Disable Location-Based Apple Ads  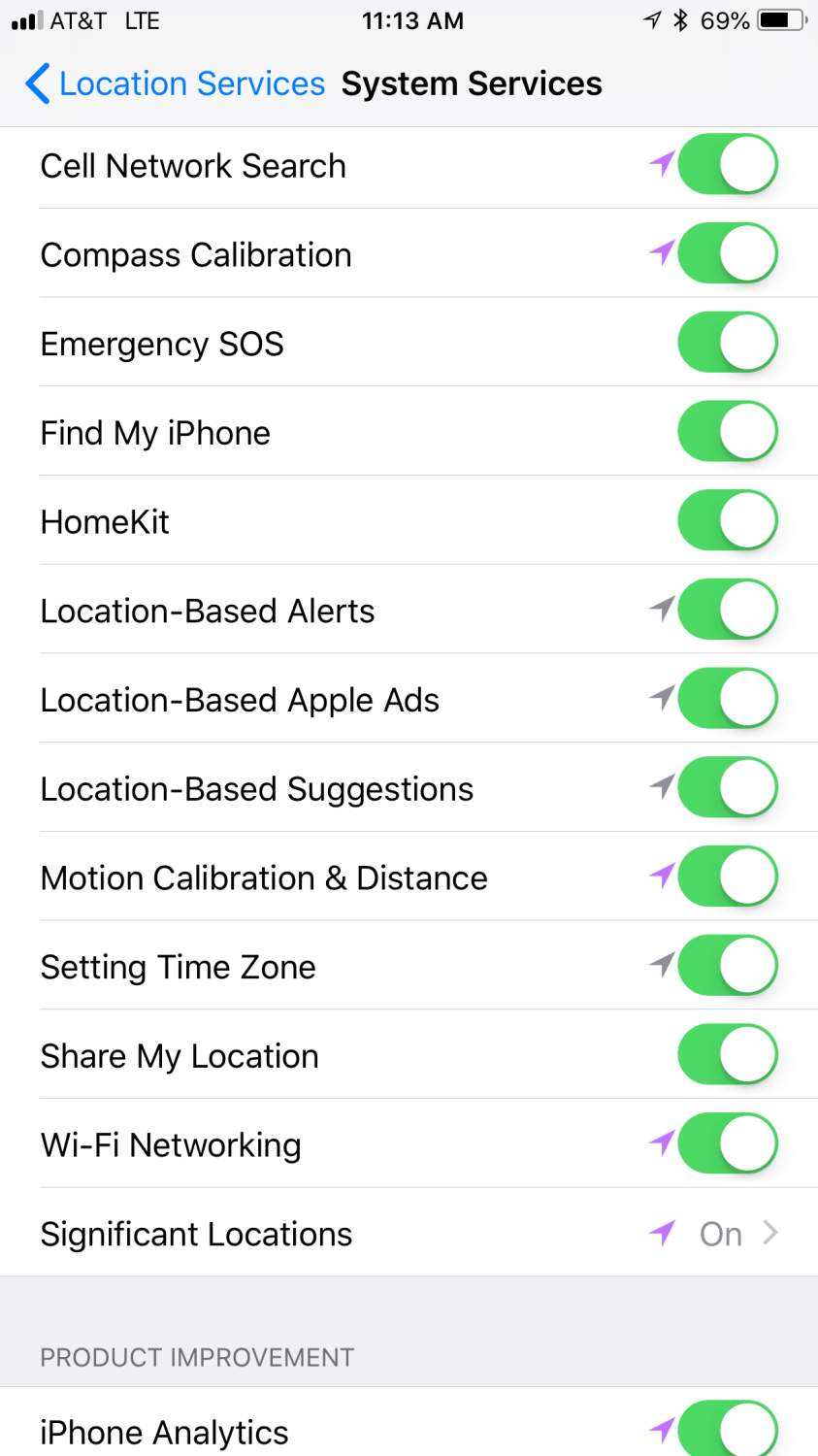click(x=728, y=699)
